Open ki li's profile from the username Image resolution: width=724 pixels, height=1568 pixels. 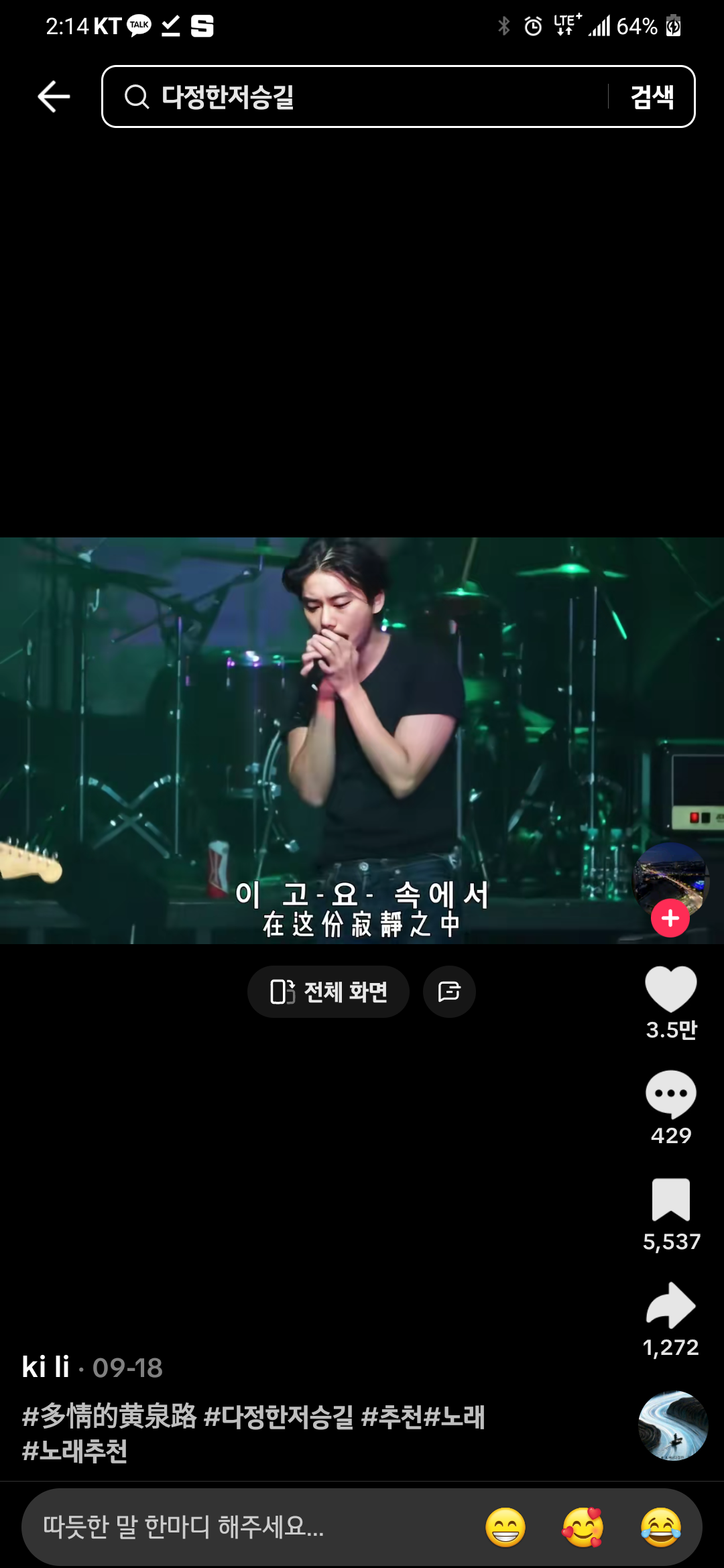[x=46, y=1367]
